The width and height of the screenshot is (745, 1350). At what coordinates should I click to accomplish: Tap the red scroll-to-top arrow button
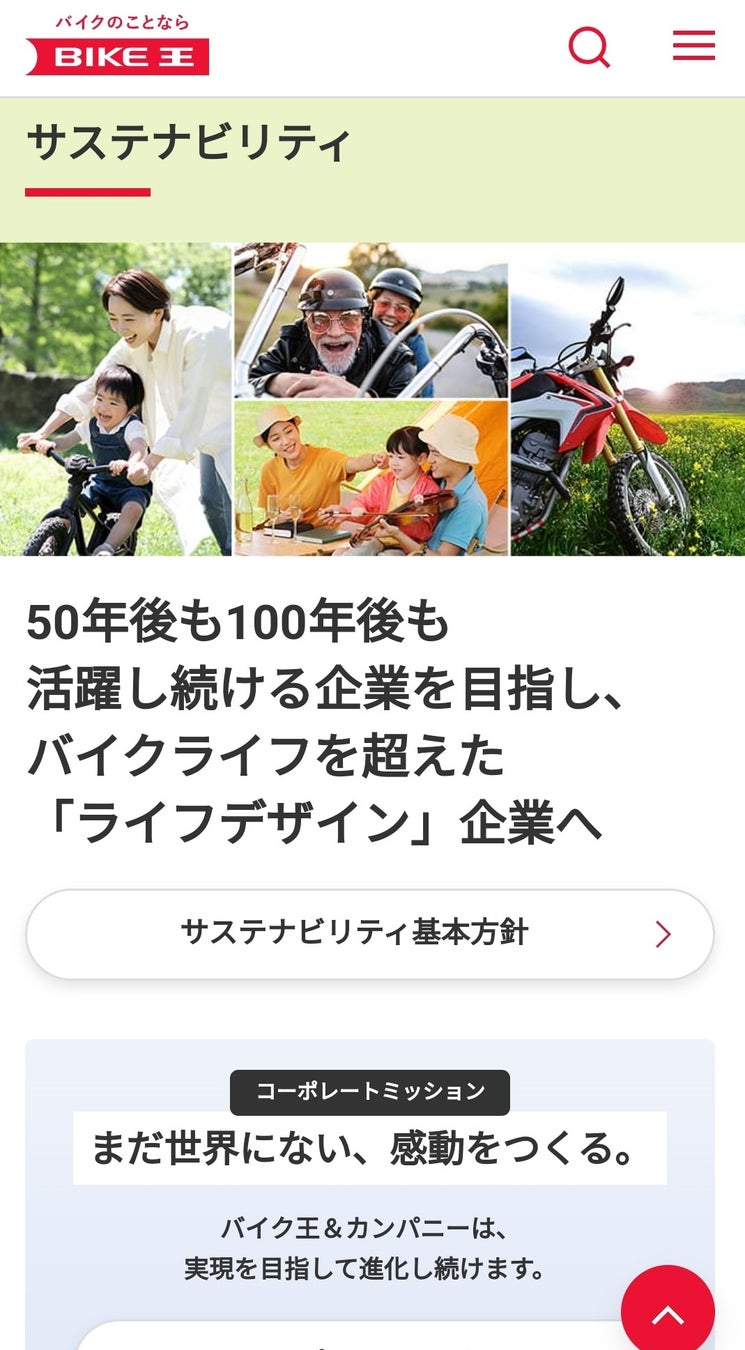coord(667,1311)
